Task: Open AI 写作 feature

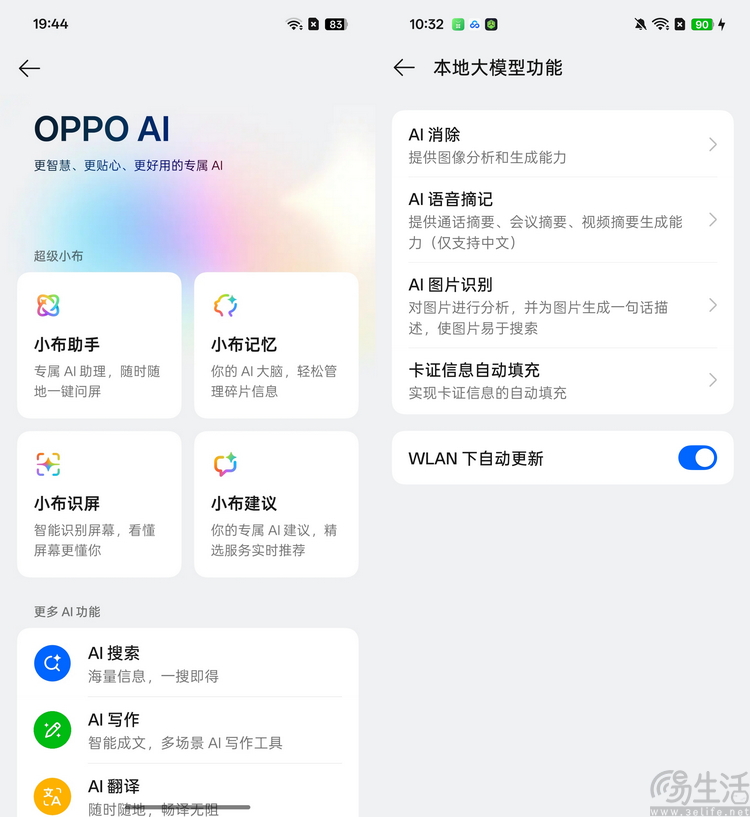Action: [x=188, y=730]
